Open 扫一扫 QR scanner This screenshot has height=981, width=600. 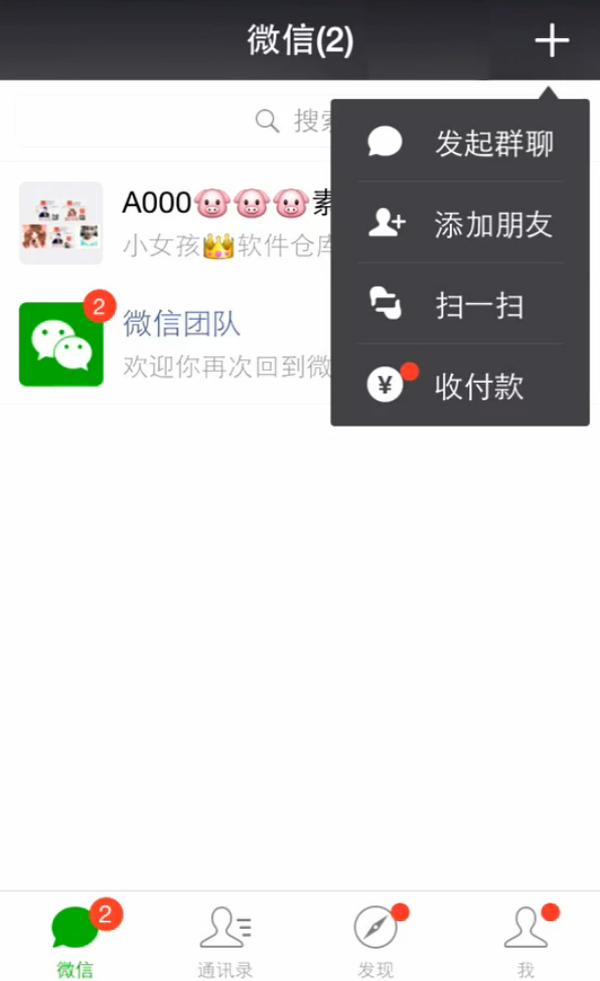click(460, 305)
